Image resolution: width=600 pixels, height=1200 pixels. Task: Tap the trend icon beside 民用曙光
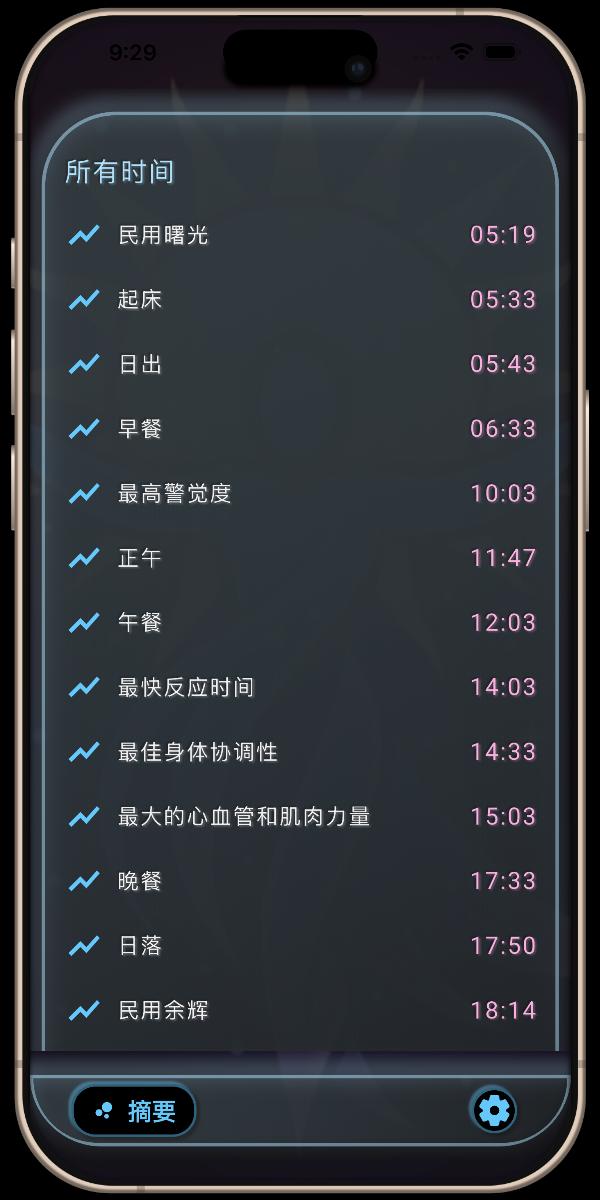(x=84, y=235)
